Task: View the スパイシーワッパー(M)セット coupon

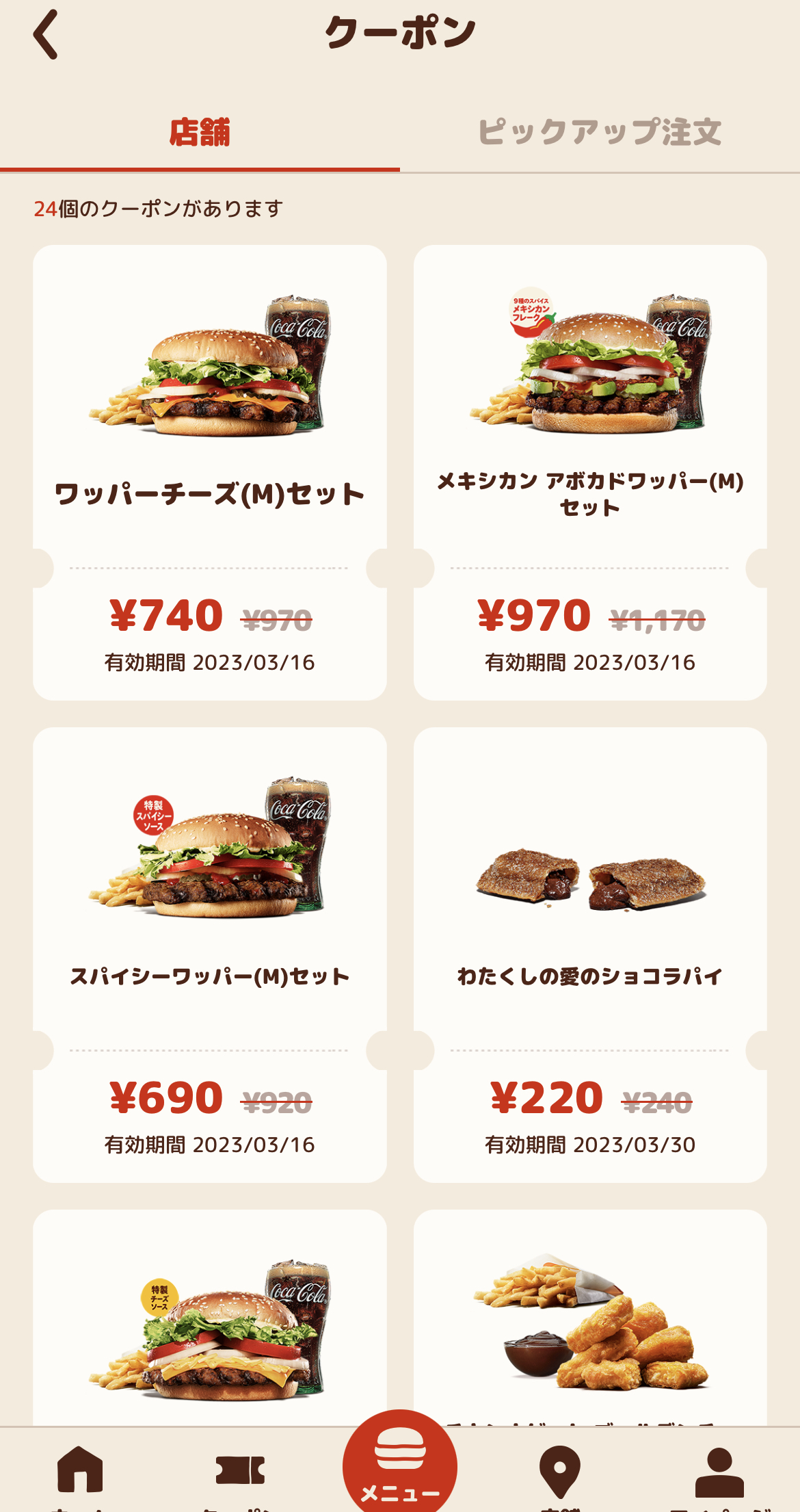Action: coord(209,954)
